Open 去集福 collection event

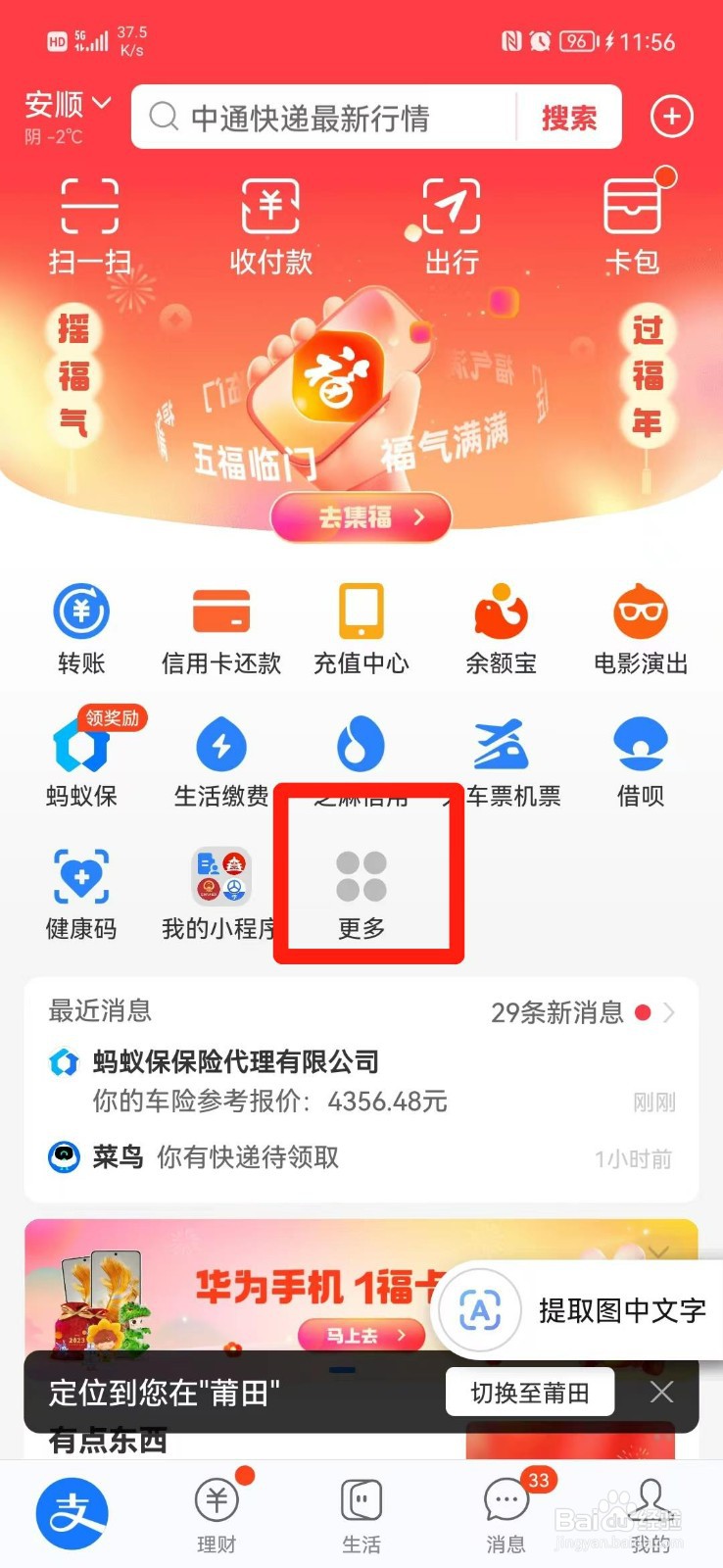361,517
